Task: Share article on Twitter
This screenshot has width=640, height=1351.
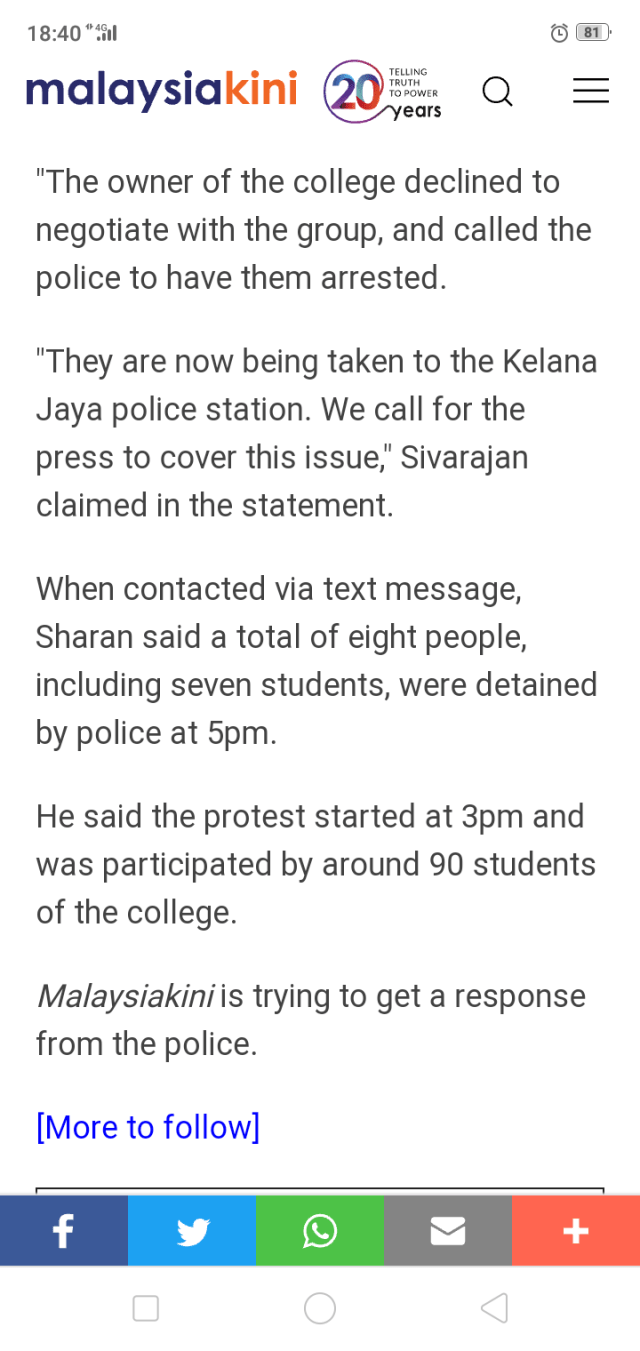Action: click(x=192, y=1231)
